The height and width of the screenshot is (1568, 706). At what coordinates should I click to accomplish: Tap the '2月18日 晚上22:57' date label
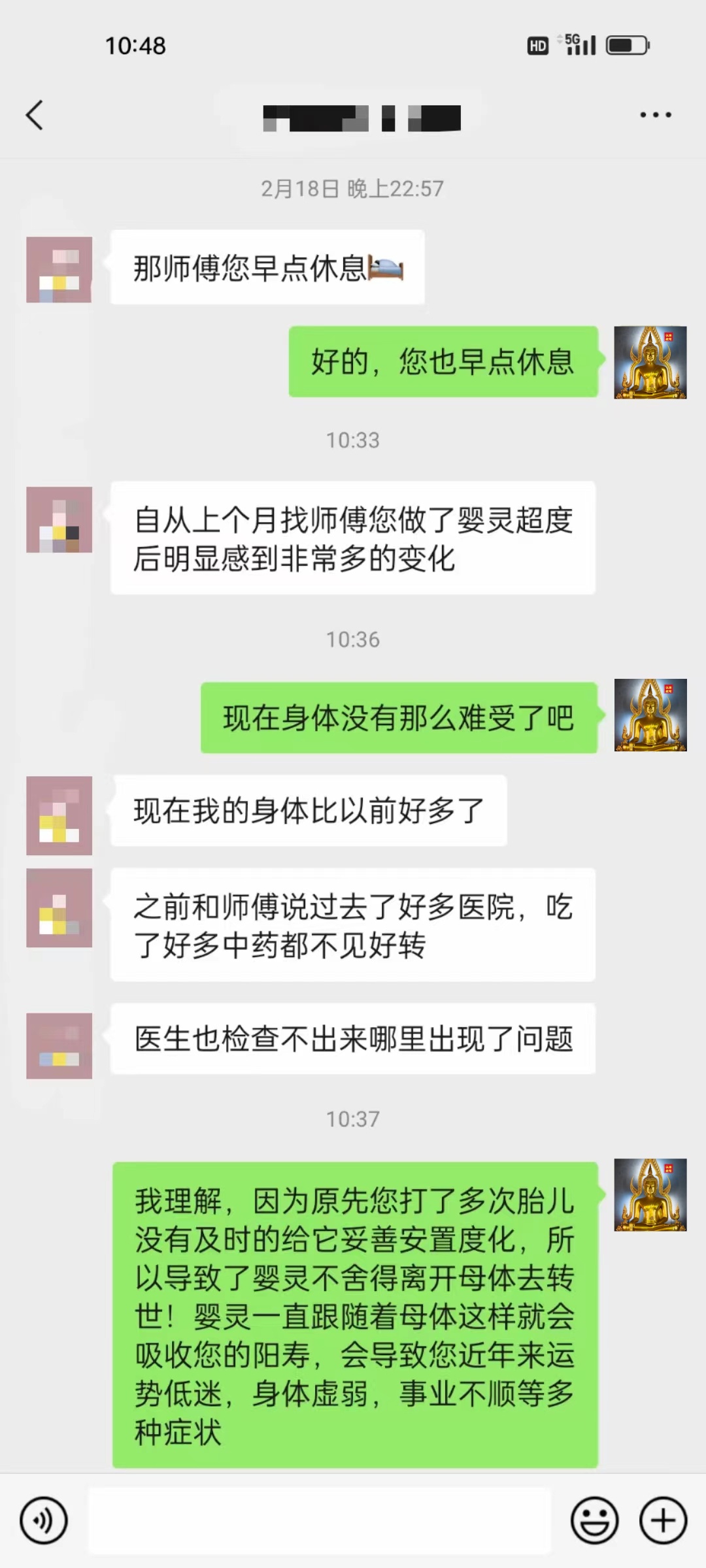353,188
